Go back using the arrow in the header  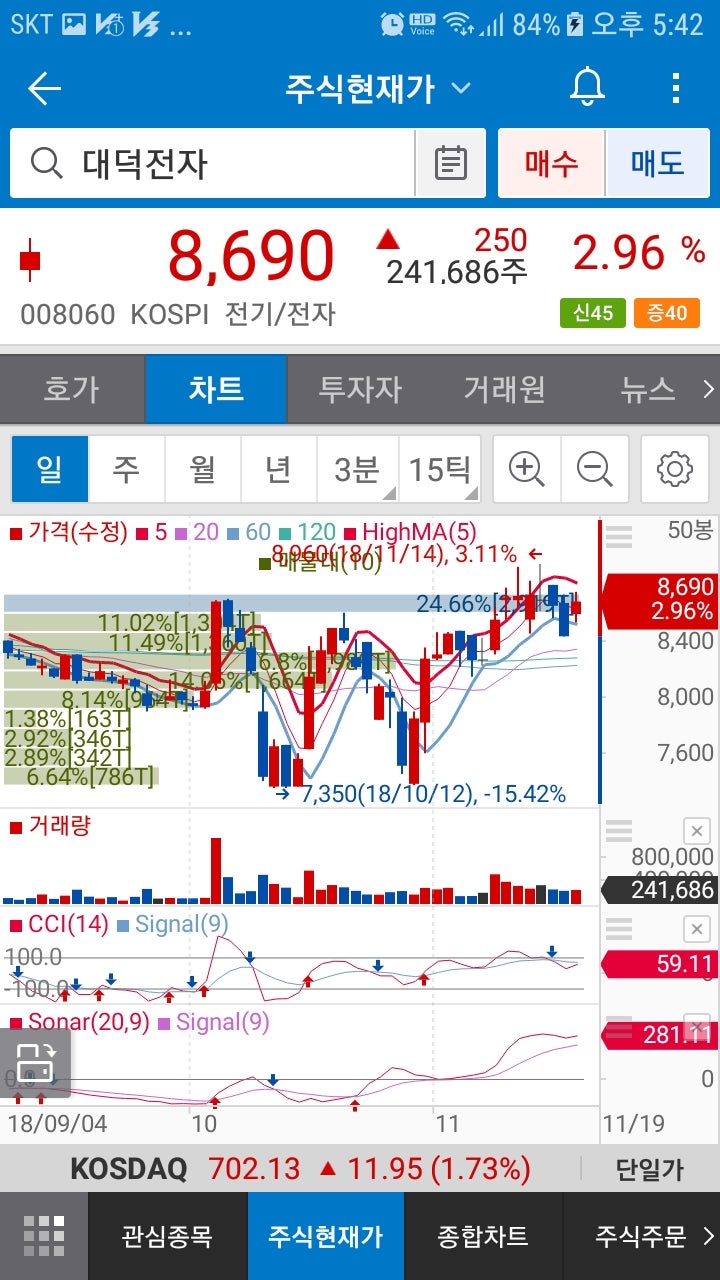click(43, 88)
